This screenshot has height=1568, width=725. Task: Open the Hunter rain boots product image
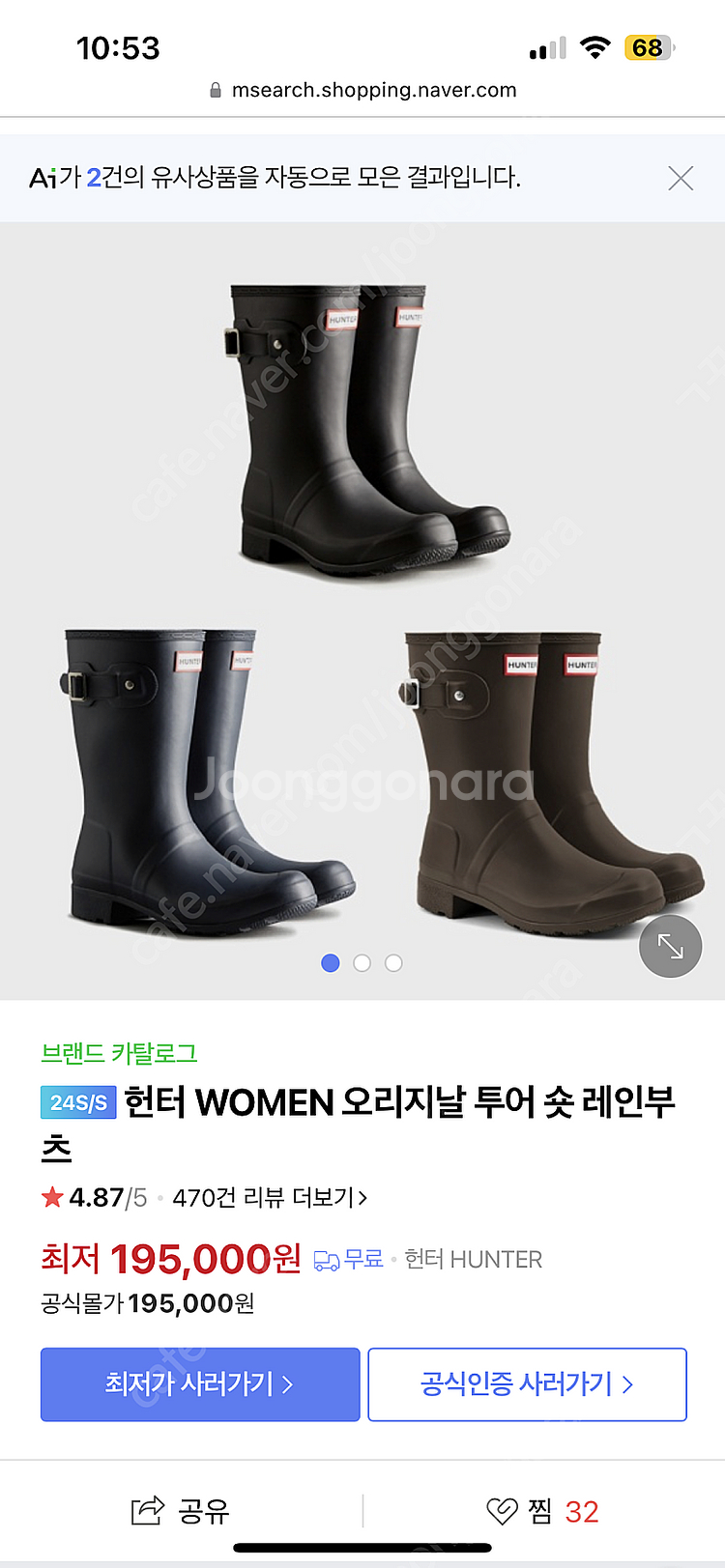coord(362,611)
